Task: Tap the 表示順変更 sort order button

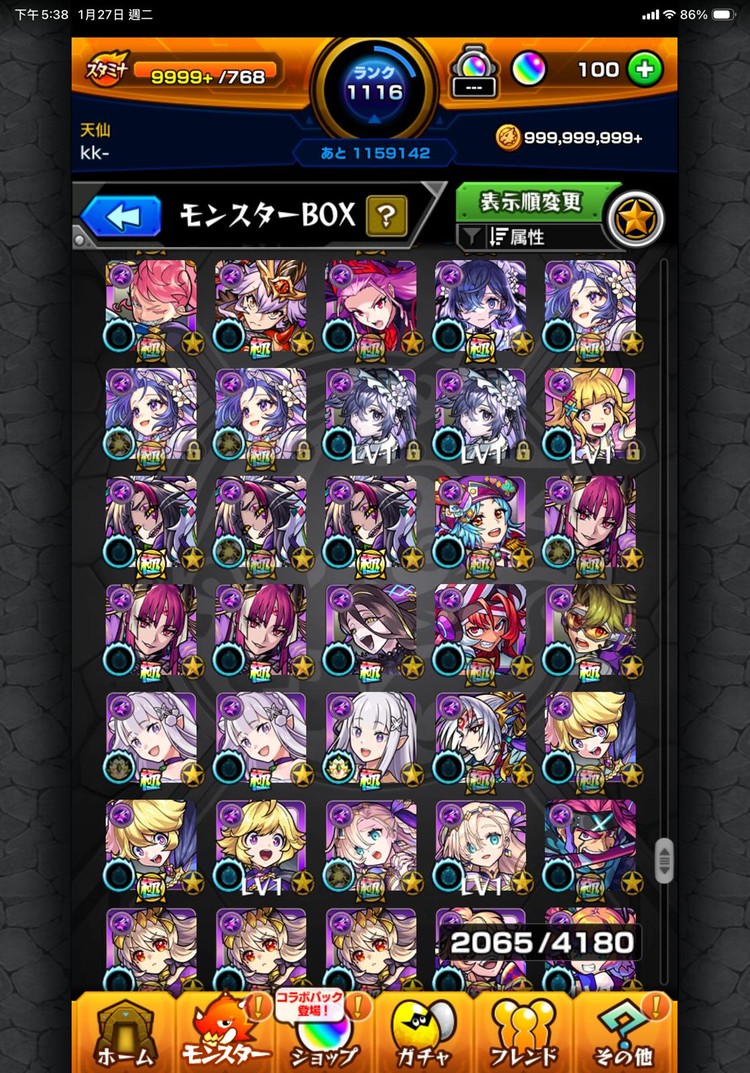Action: click(531, 201)
